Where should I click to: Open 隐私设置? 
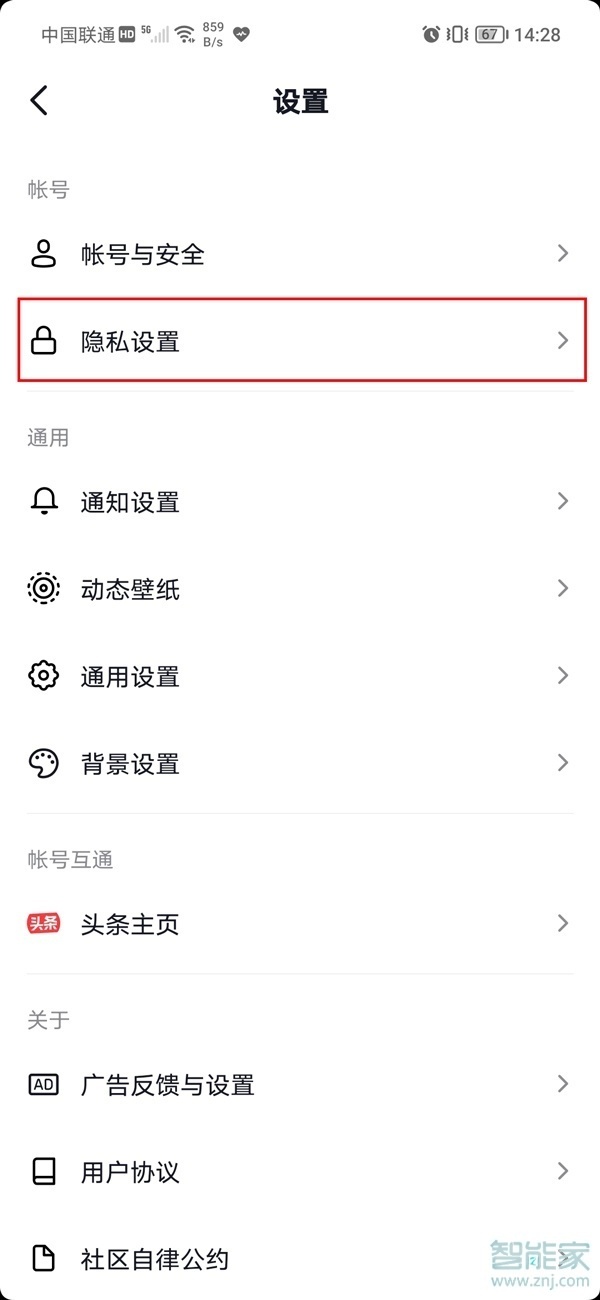tap(300, 341)
